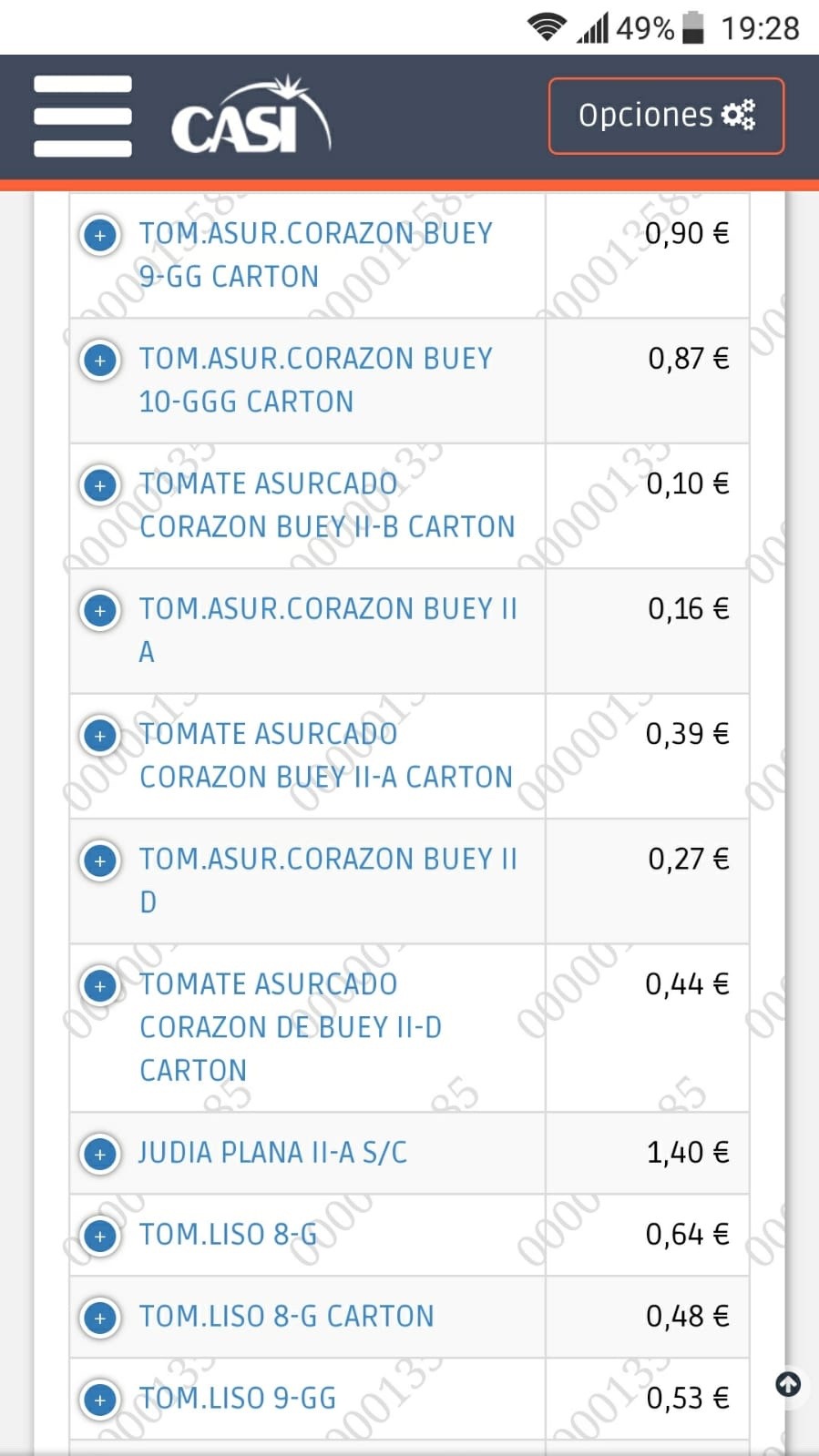The width and height of the screenshot is (819, 1456).
Task: Open the Opciones settings button
Action: click(666, 116)
